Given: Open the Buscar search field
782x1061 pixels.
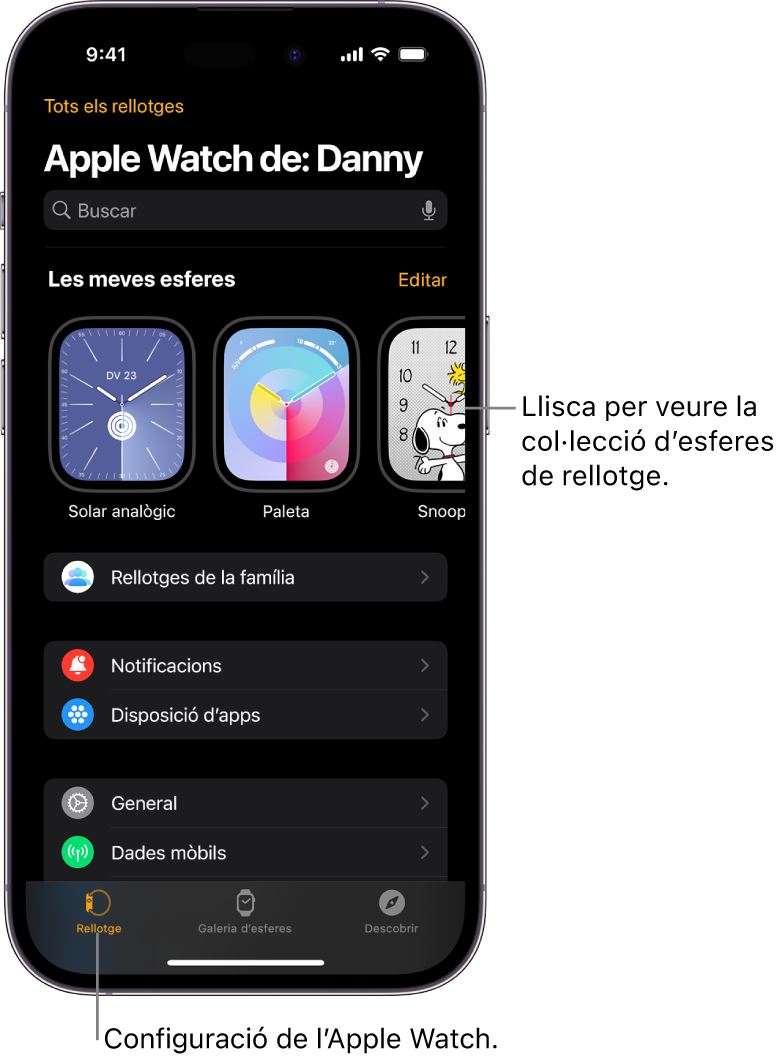Looking at the screenshot, I should [x=230, y=211].
